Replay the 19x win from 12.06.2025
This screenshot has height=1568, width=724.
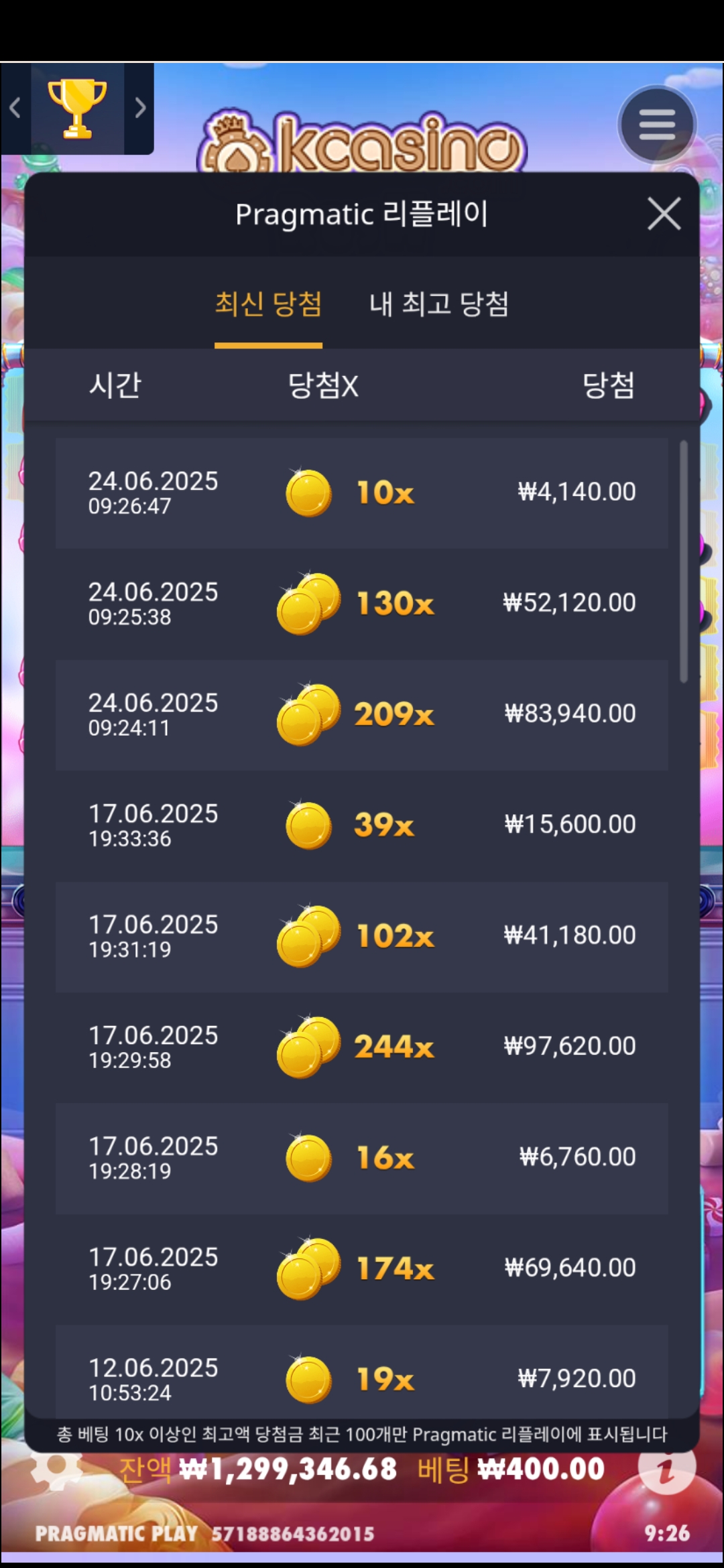click(362, 1377)
